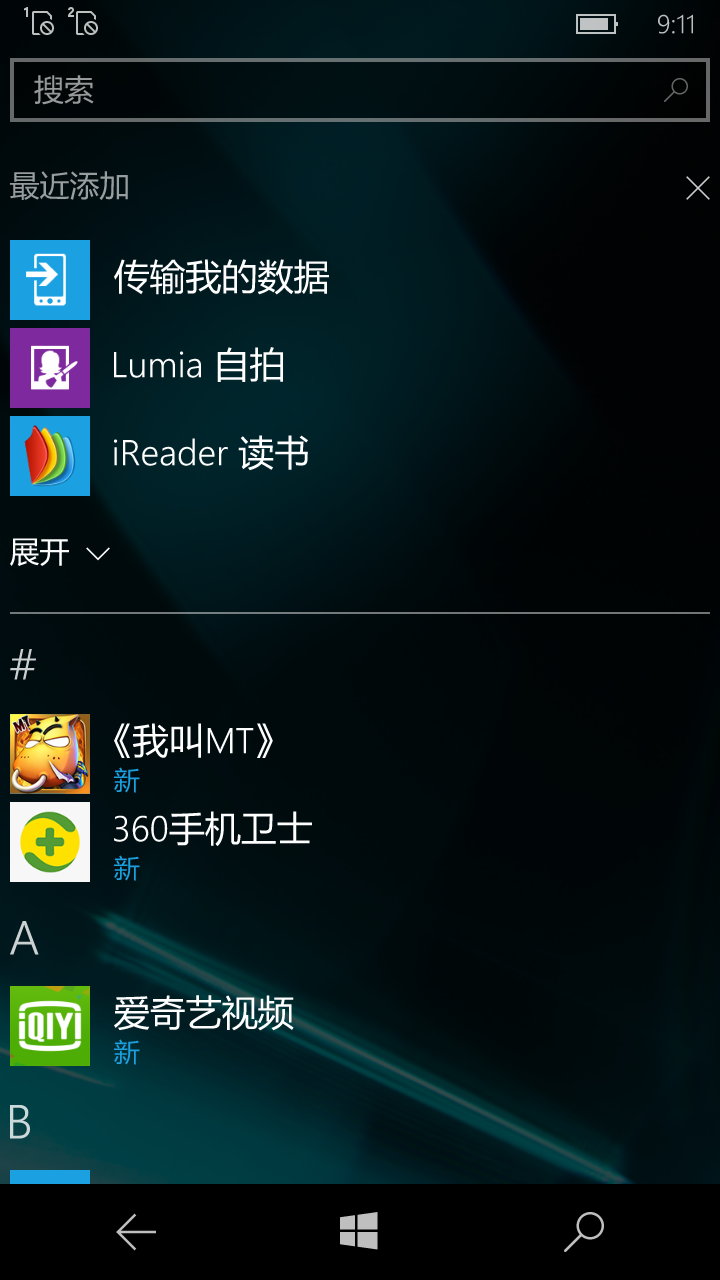The image size is (720, 1280).
Task: Launch the 《我叫MT》 game
Action: click(x=360, y=754)
